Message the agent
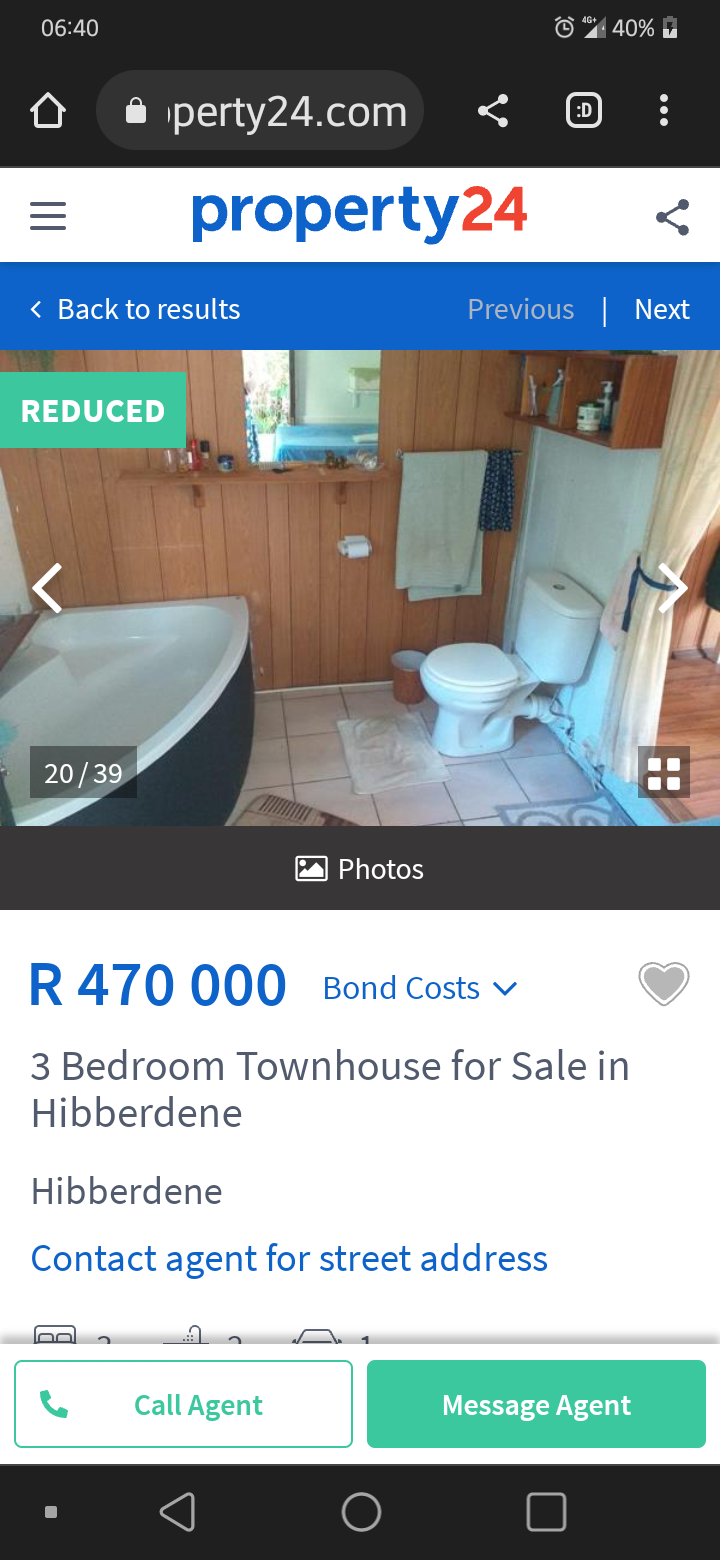 point(536,1405)
